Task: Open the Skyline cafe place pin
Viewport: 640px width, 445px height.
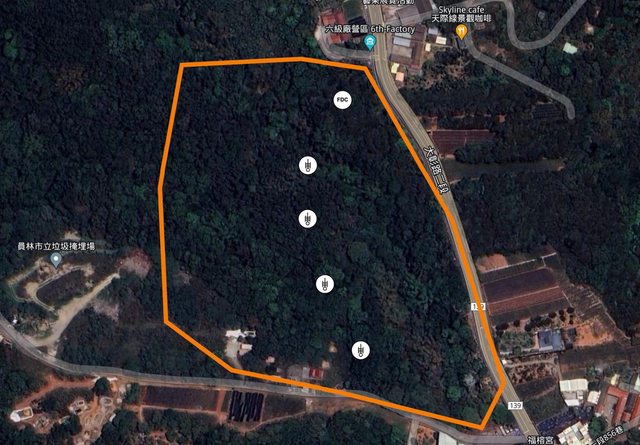Action: click(x=461, y=32)
